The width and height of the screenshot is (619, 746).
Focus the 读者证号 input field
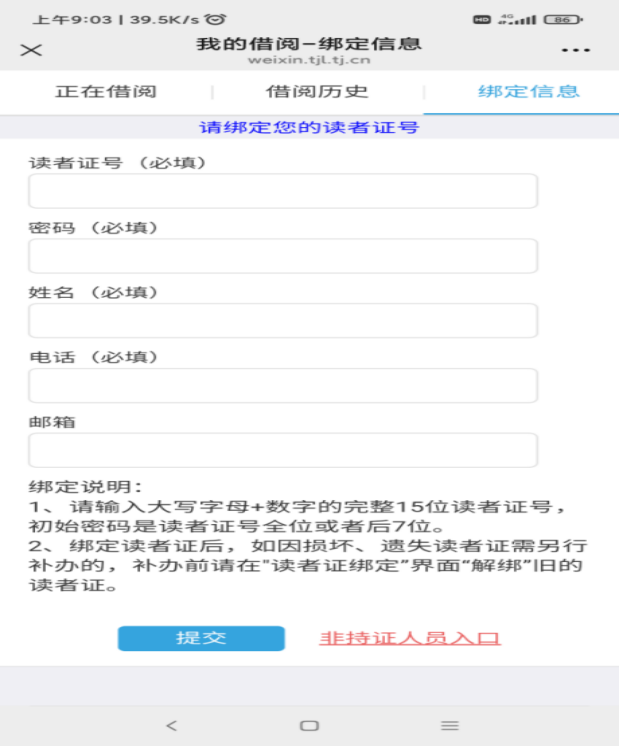click(283, 191)
